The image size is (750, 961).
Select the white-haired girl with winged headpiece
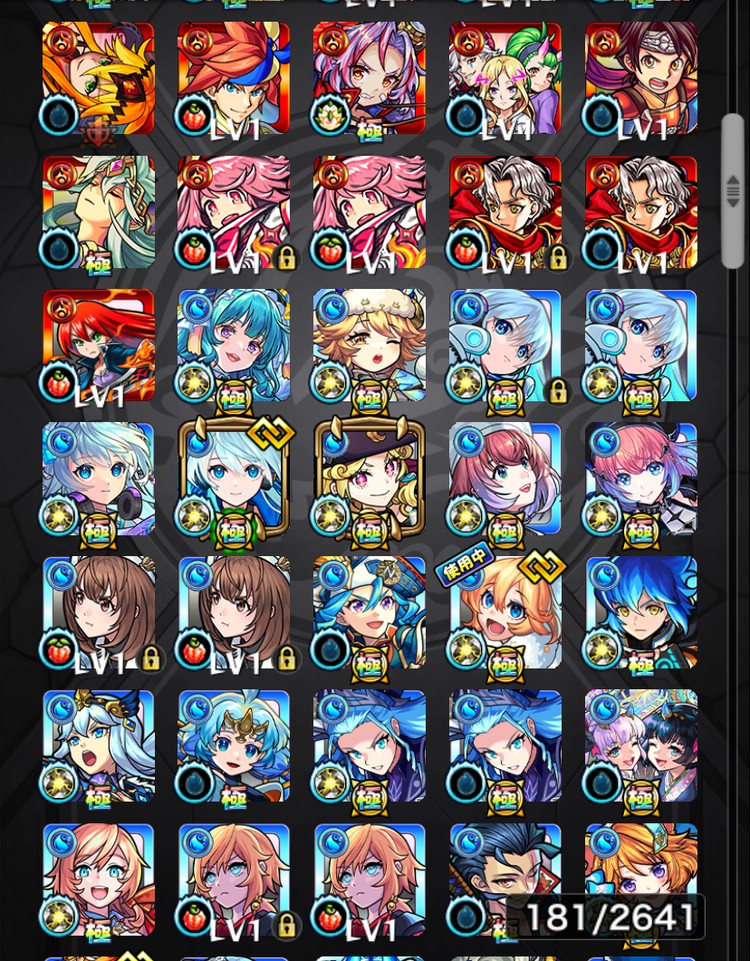pyautogui.click(x=98, y=745)
